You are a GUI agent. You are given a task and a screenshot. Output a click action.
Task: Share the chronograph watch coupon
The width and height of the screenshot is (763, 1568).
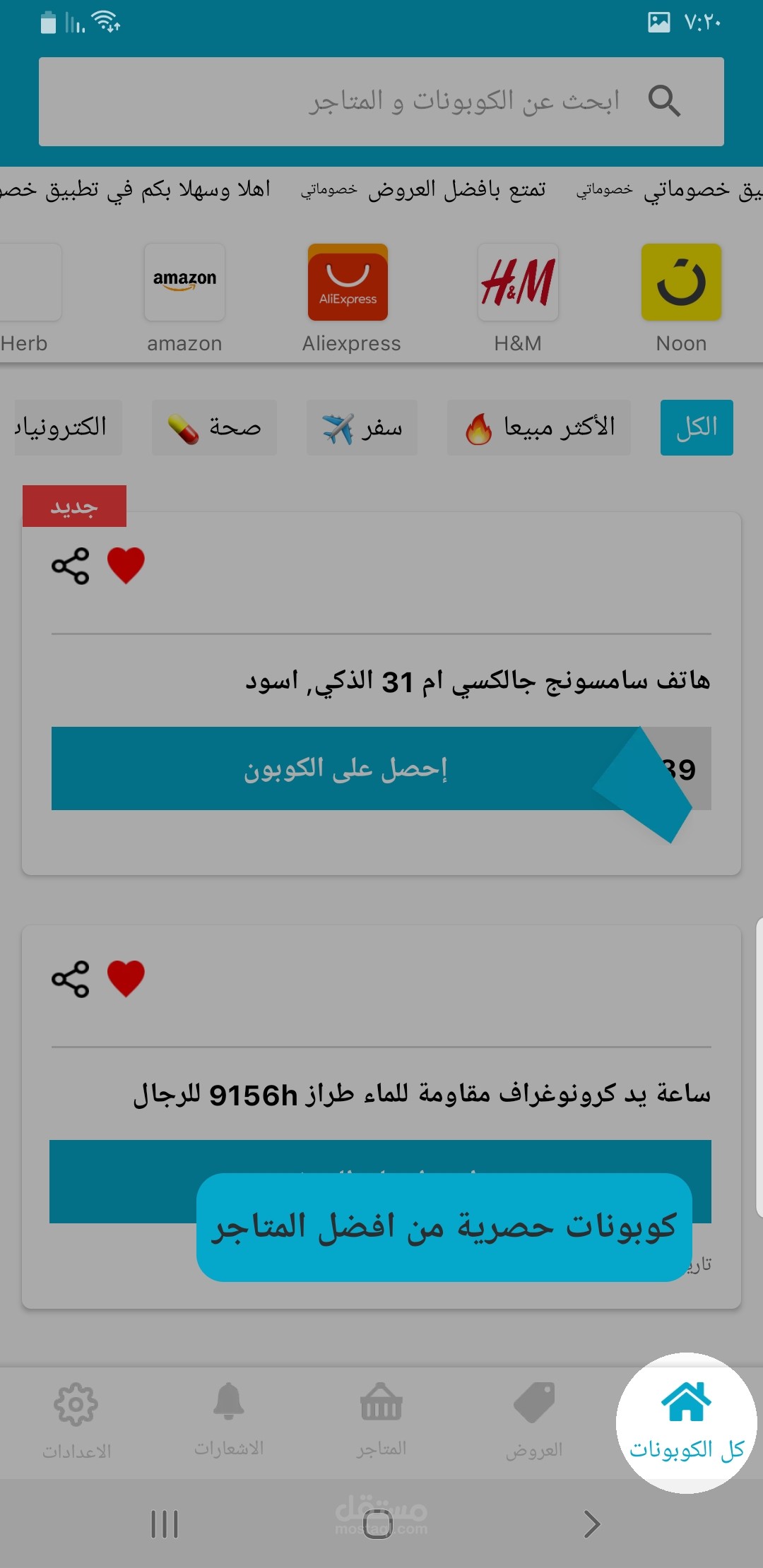(71, 979)
